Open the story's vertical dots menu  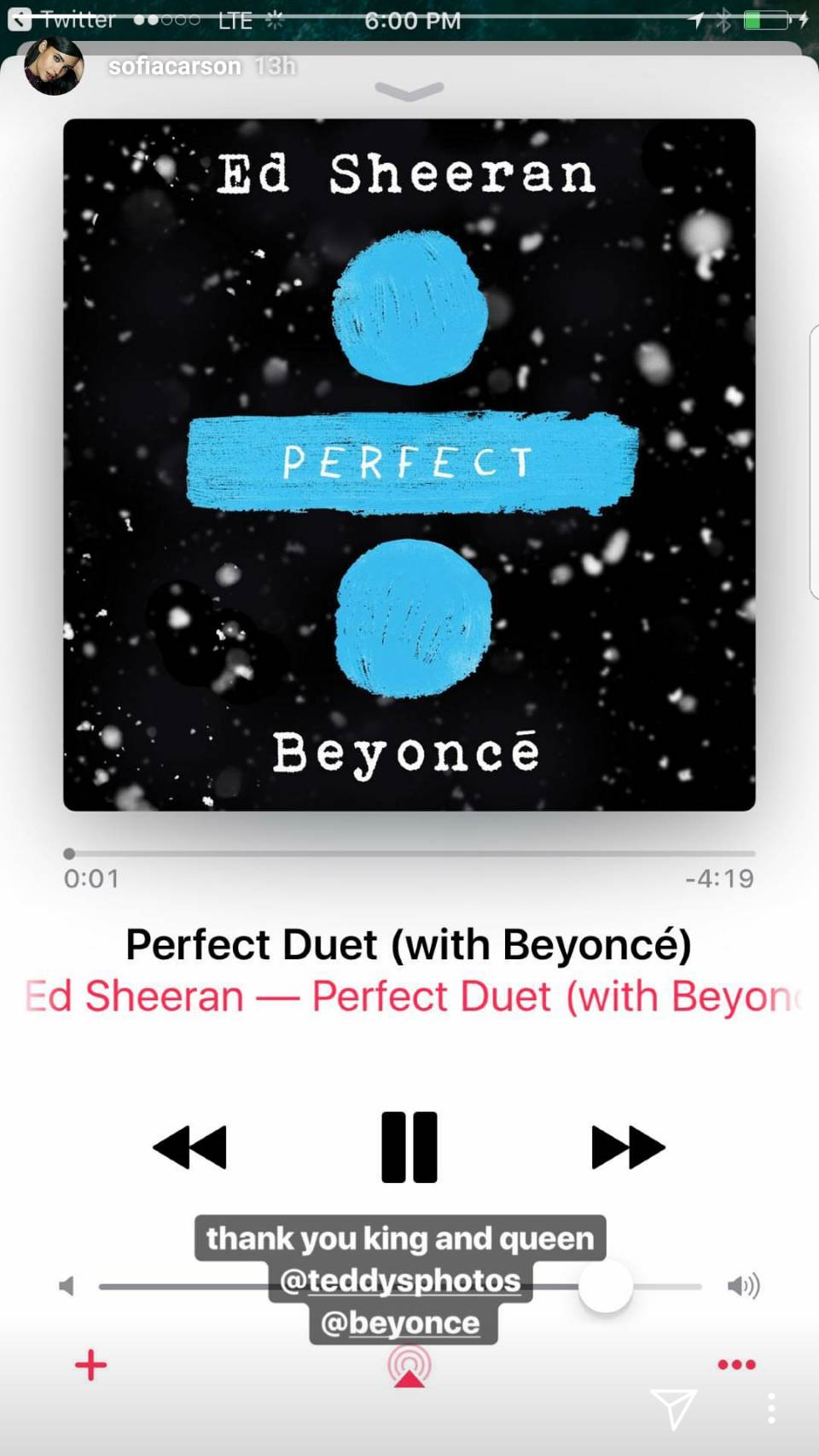771,1408
